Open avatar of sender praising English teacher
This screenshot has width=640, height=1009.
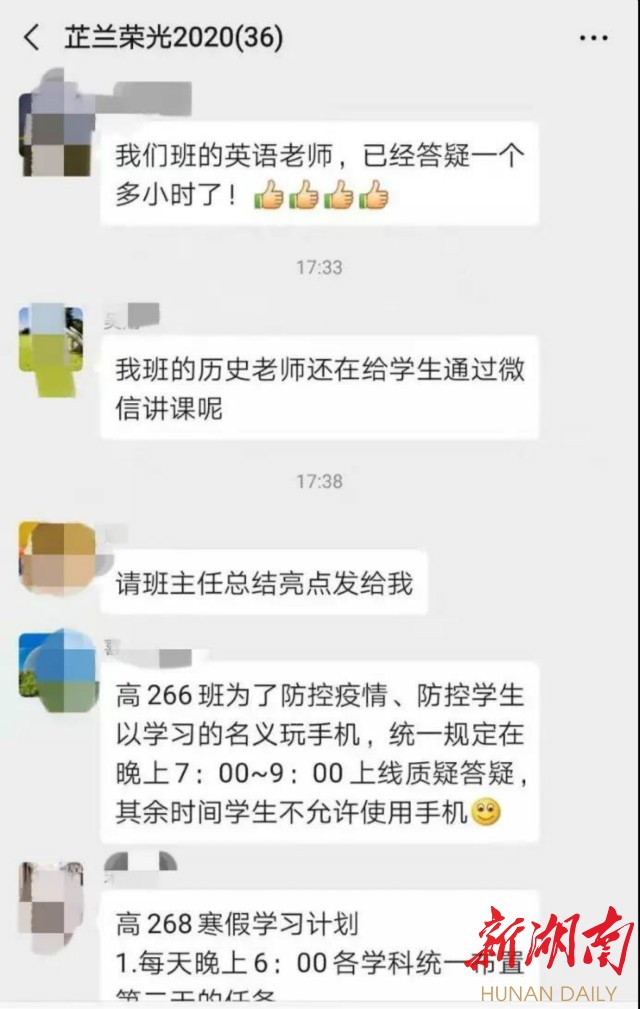57,122
